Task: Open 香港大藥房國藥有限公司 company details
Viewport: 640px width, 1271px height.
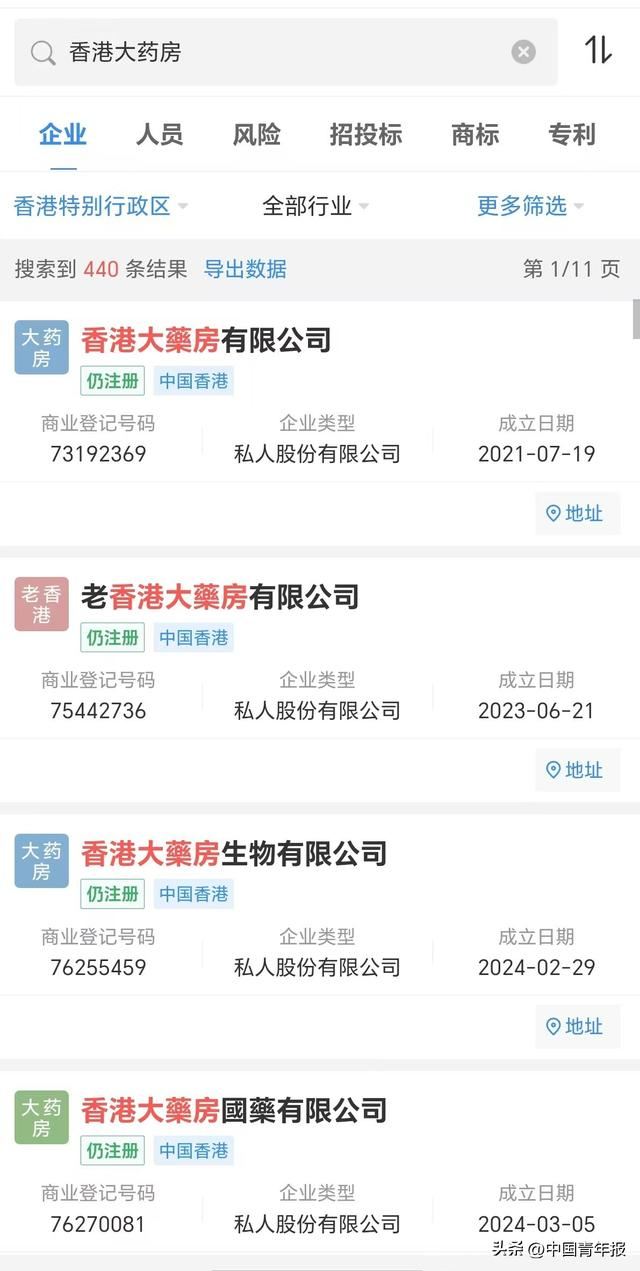Action: (234, 1110)
